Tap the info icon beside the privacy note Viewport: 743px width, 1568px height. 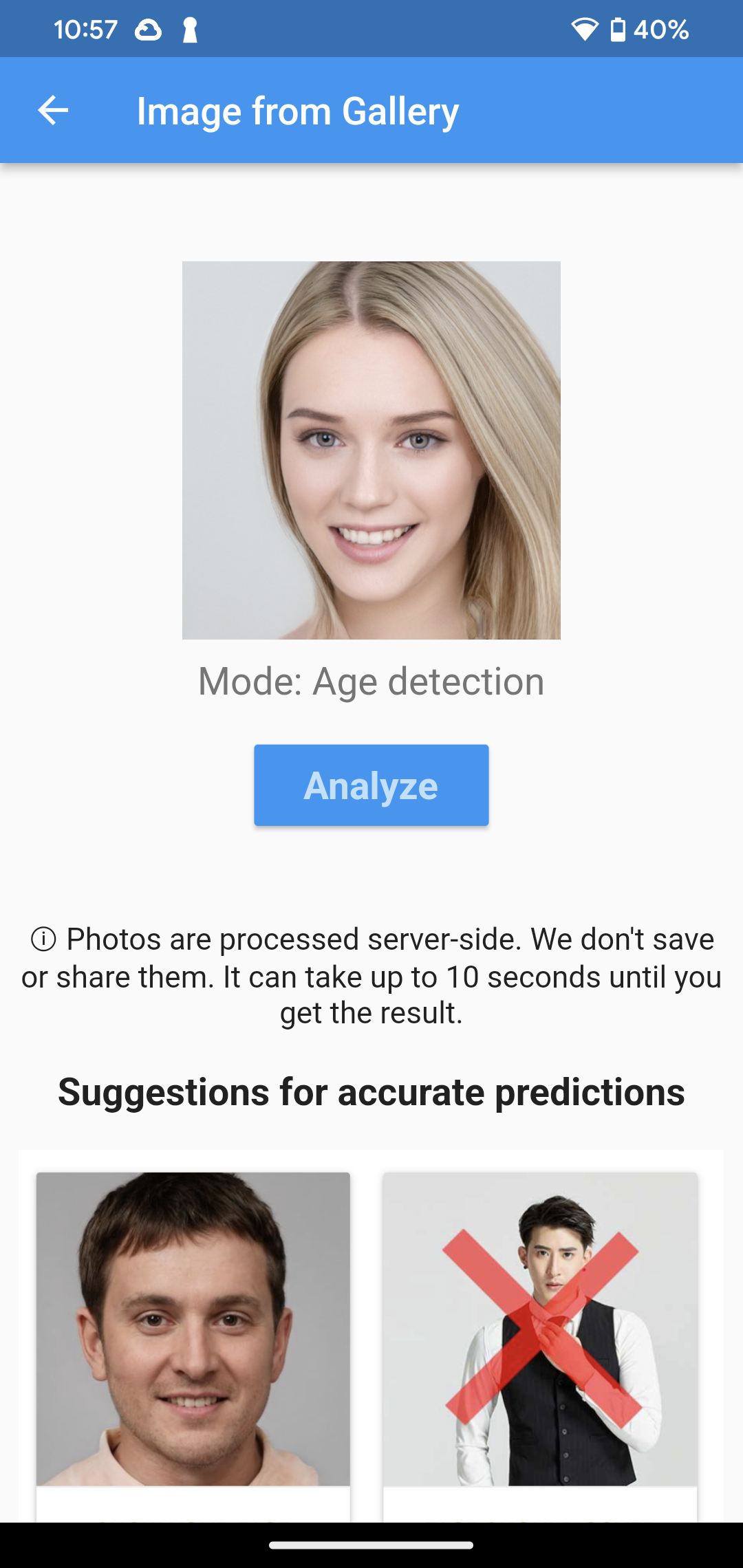point(43,938)
